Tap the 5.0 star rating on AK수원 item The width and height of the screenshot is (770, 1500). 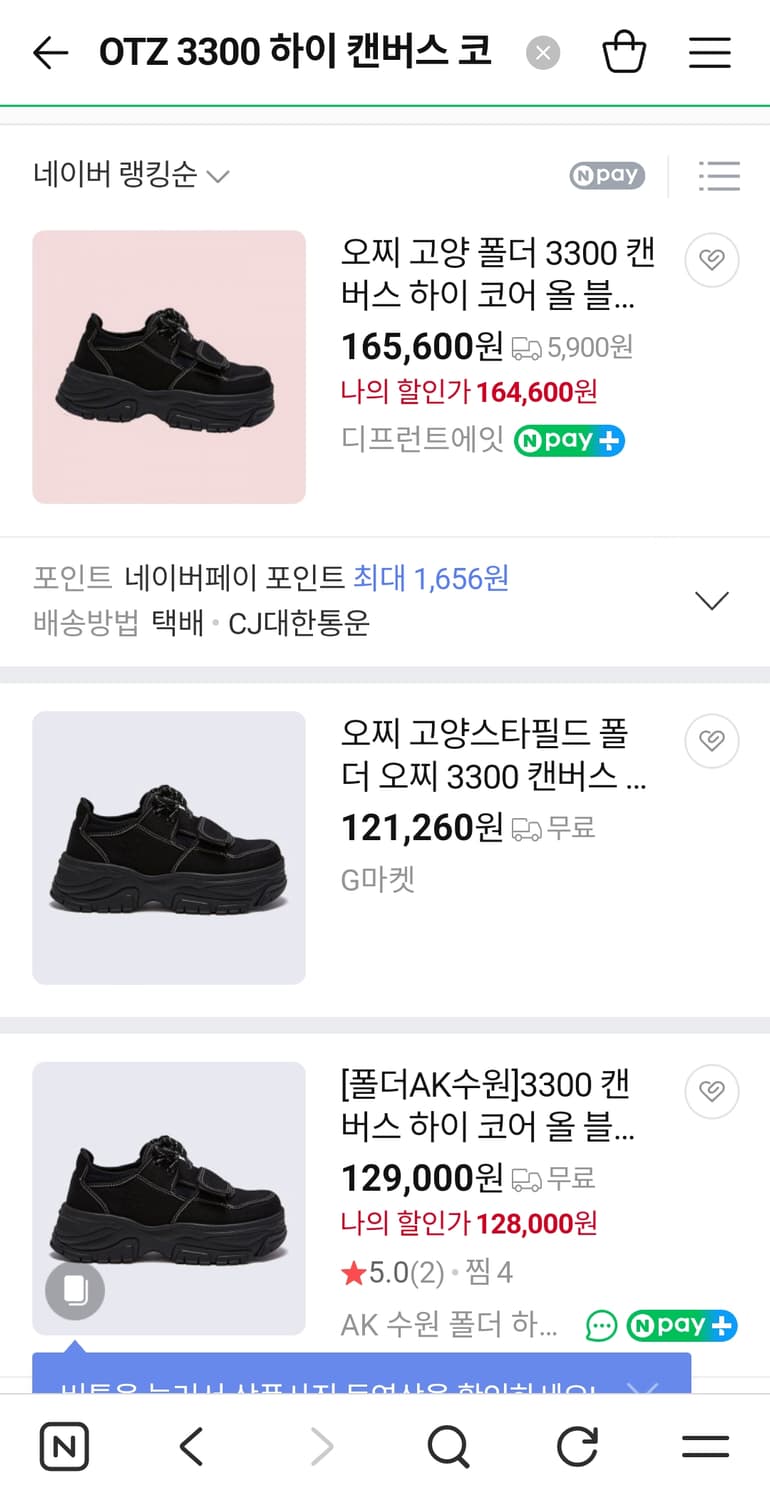pyautogui.click(x=392, y=1272)
